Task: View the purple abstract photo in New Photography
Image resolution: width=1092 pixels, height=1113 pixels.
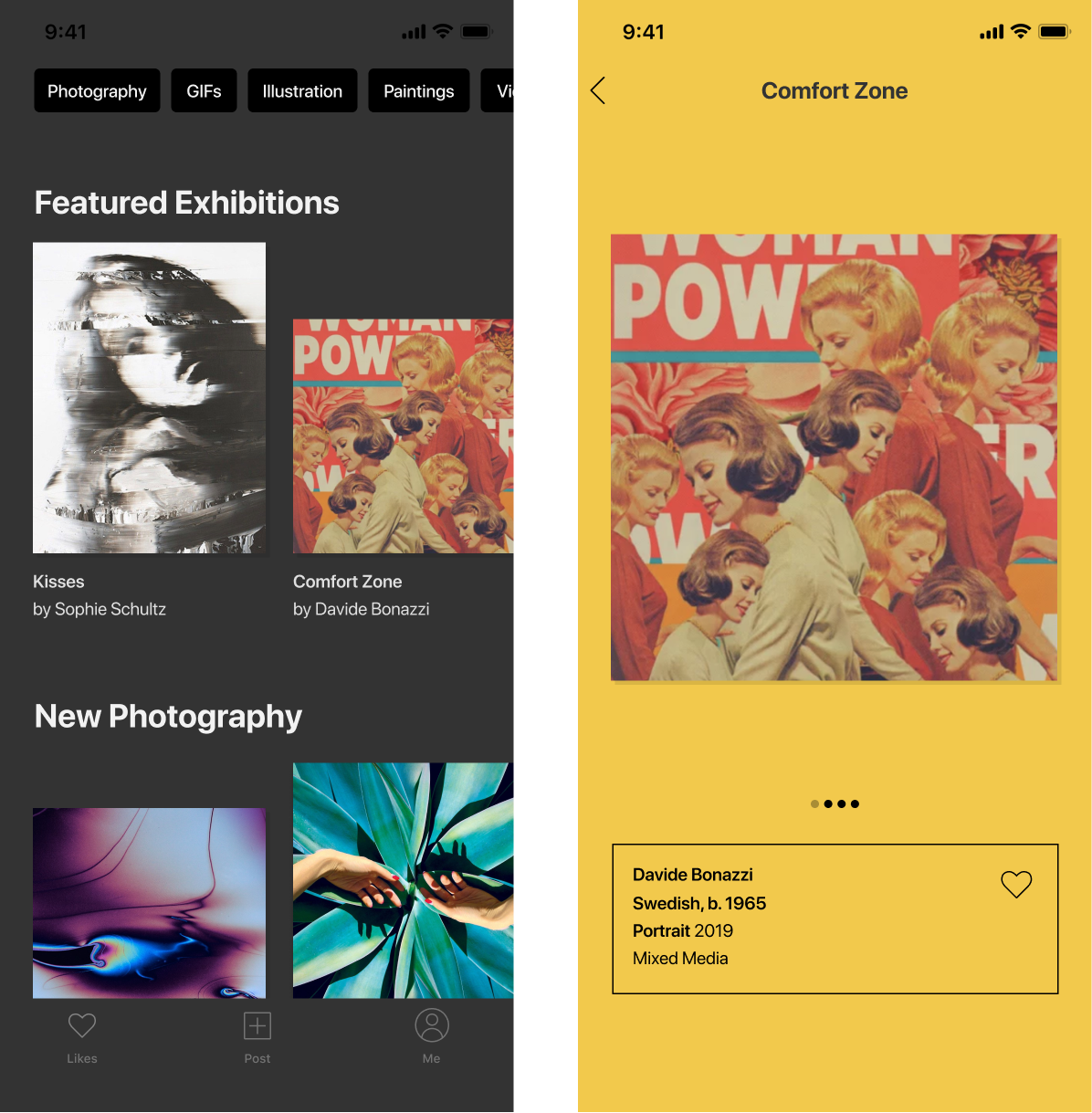Action: pos(149,902)
